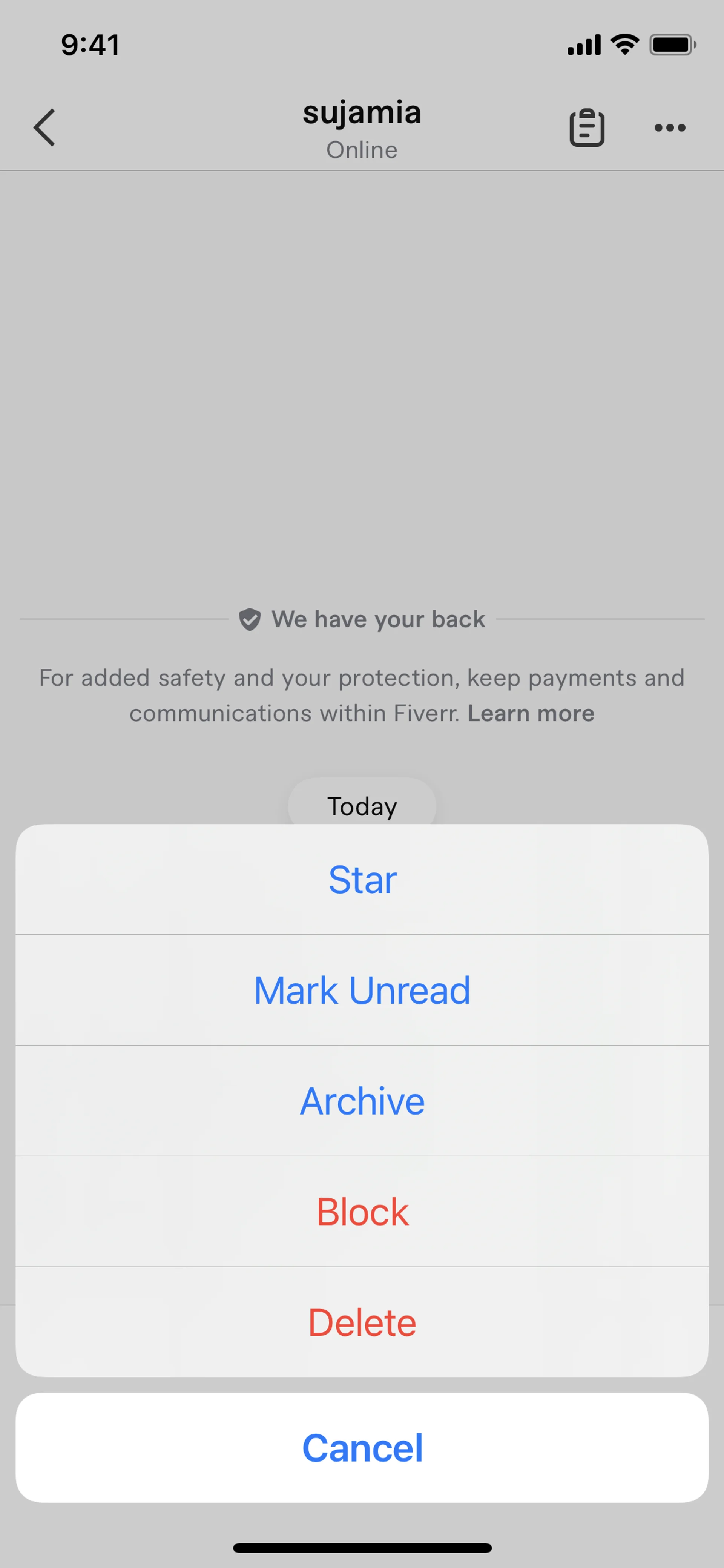Delete the conversation
This screenshot has width=724, height=1568.
tap(362, 1323)
